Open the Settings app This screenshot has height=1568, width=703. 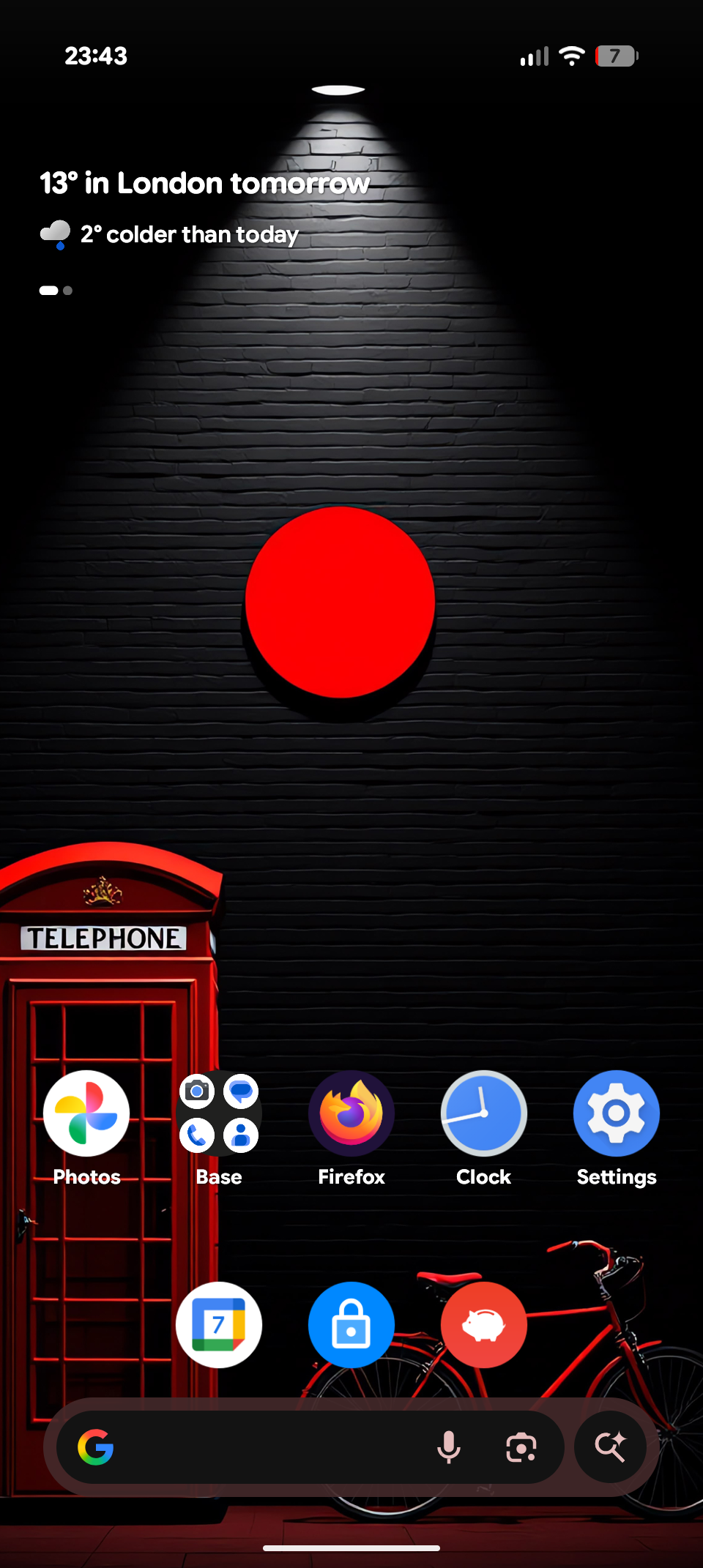[x=616, y=1114]
